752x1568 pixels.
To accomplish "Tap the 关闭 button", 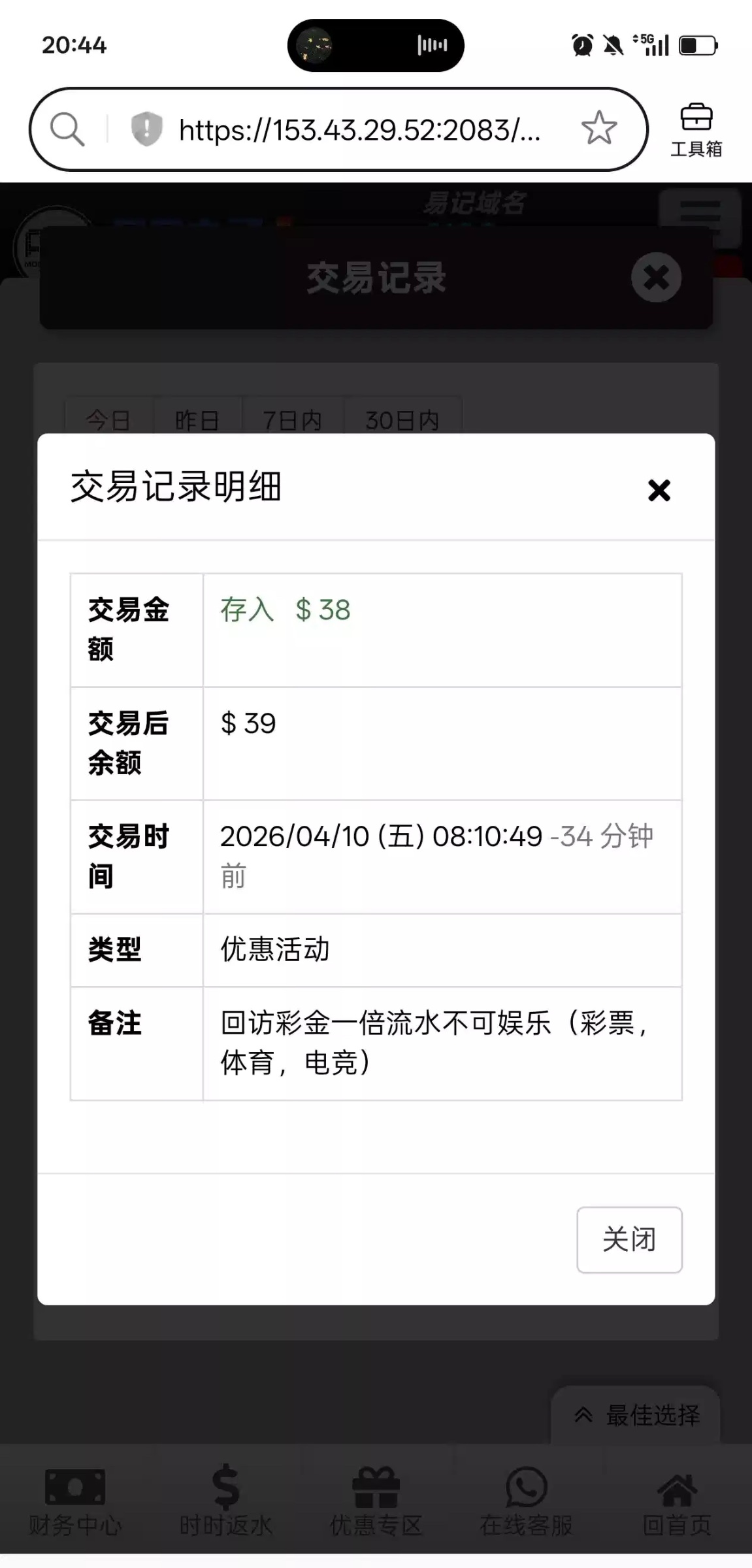I will tap(629, 1239).
